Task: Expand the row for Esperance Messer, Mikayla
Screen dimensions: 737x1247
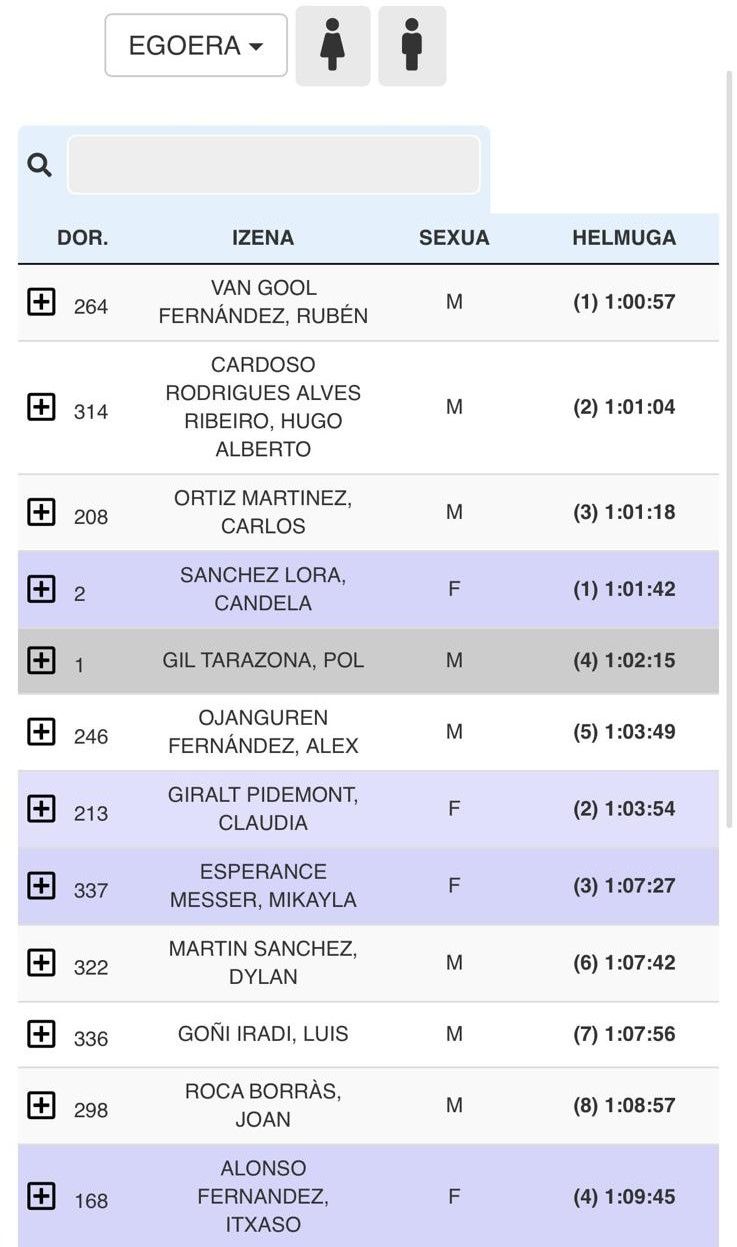Action: [x=41, y=885]
